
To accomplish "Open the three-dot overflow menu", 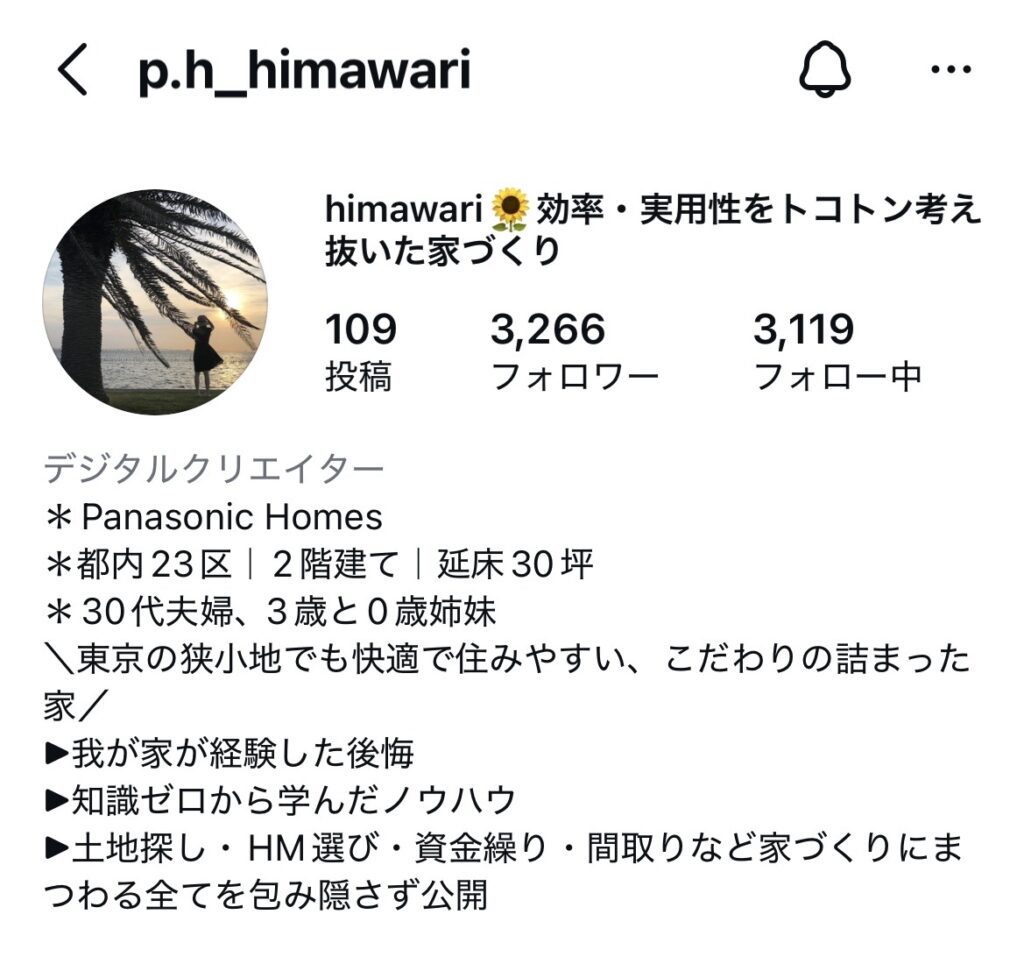I will [951, 70].
